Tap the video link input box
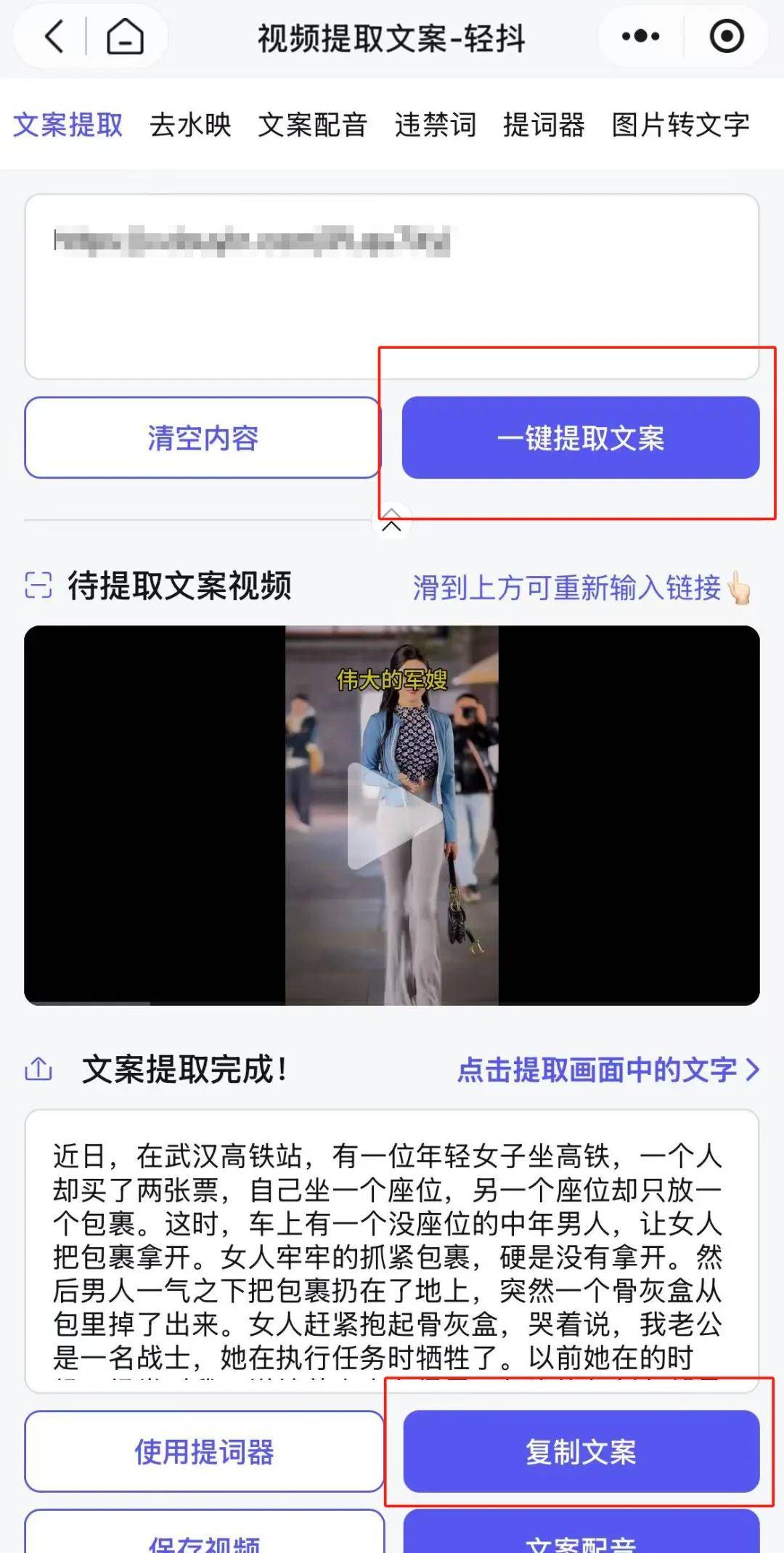 pos(392,286)
